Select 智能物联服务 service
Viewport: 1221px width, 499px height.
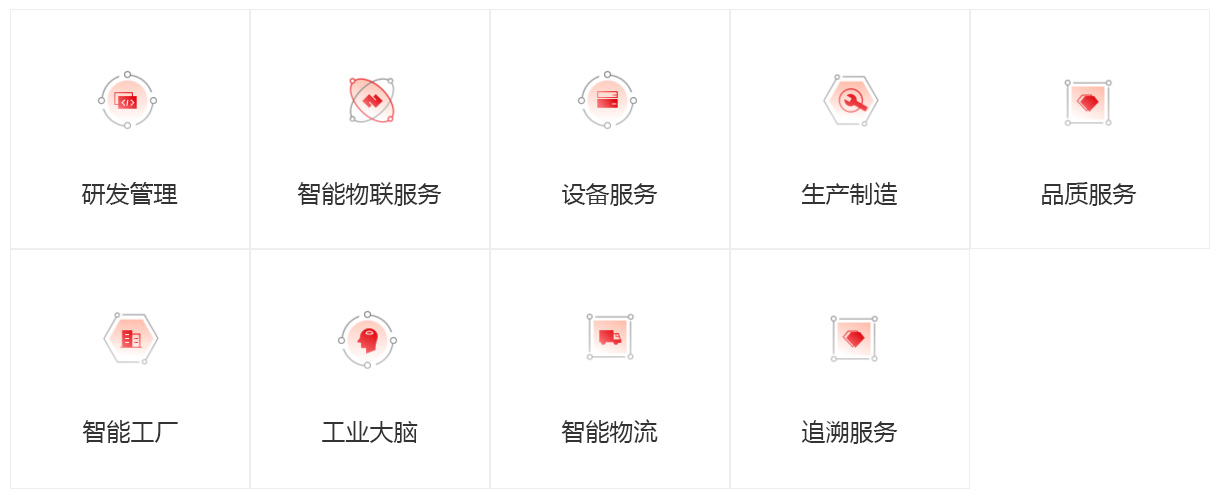point(370,130)
